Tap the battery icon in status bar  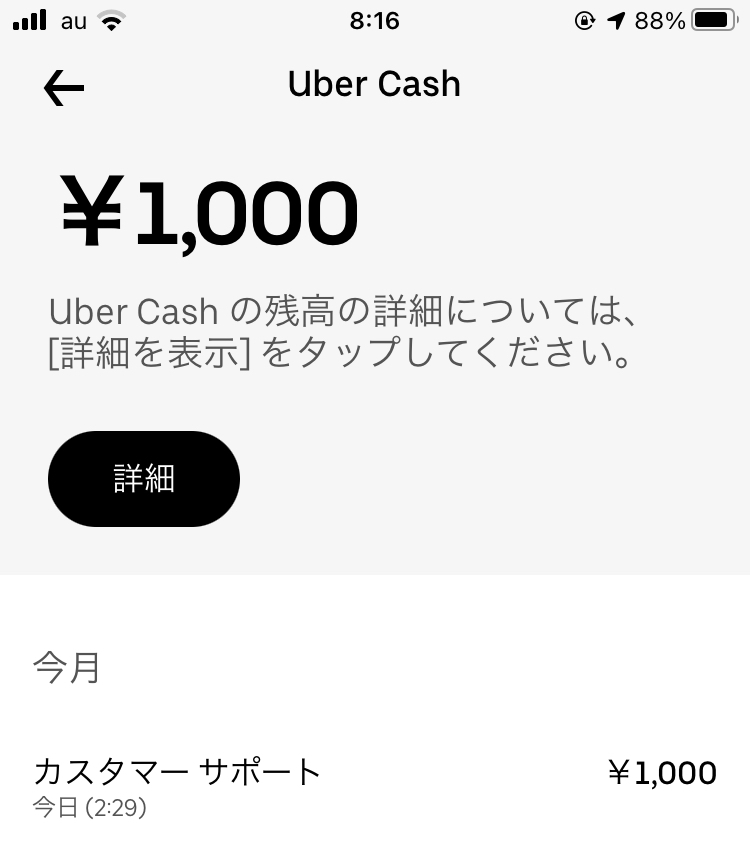714,18
